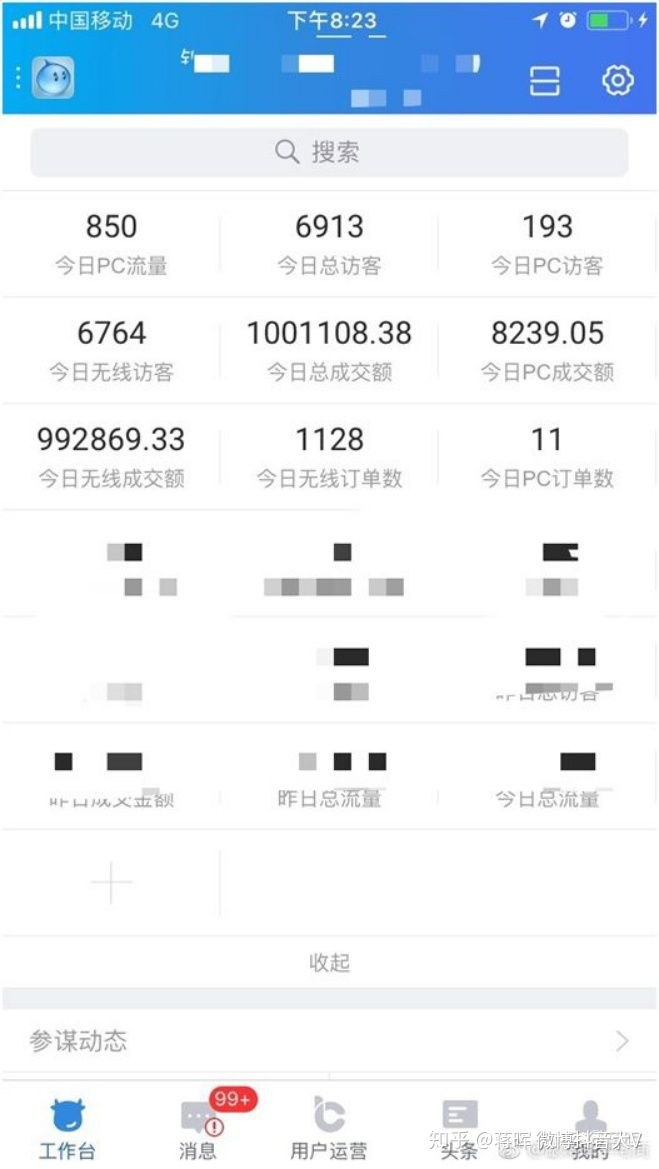Tap the scan icon beside settings

[x=545, y=81]
